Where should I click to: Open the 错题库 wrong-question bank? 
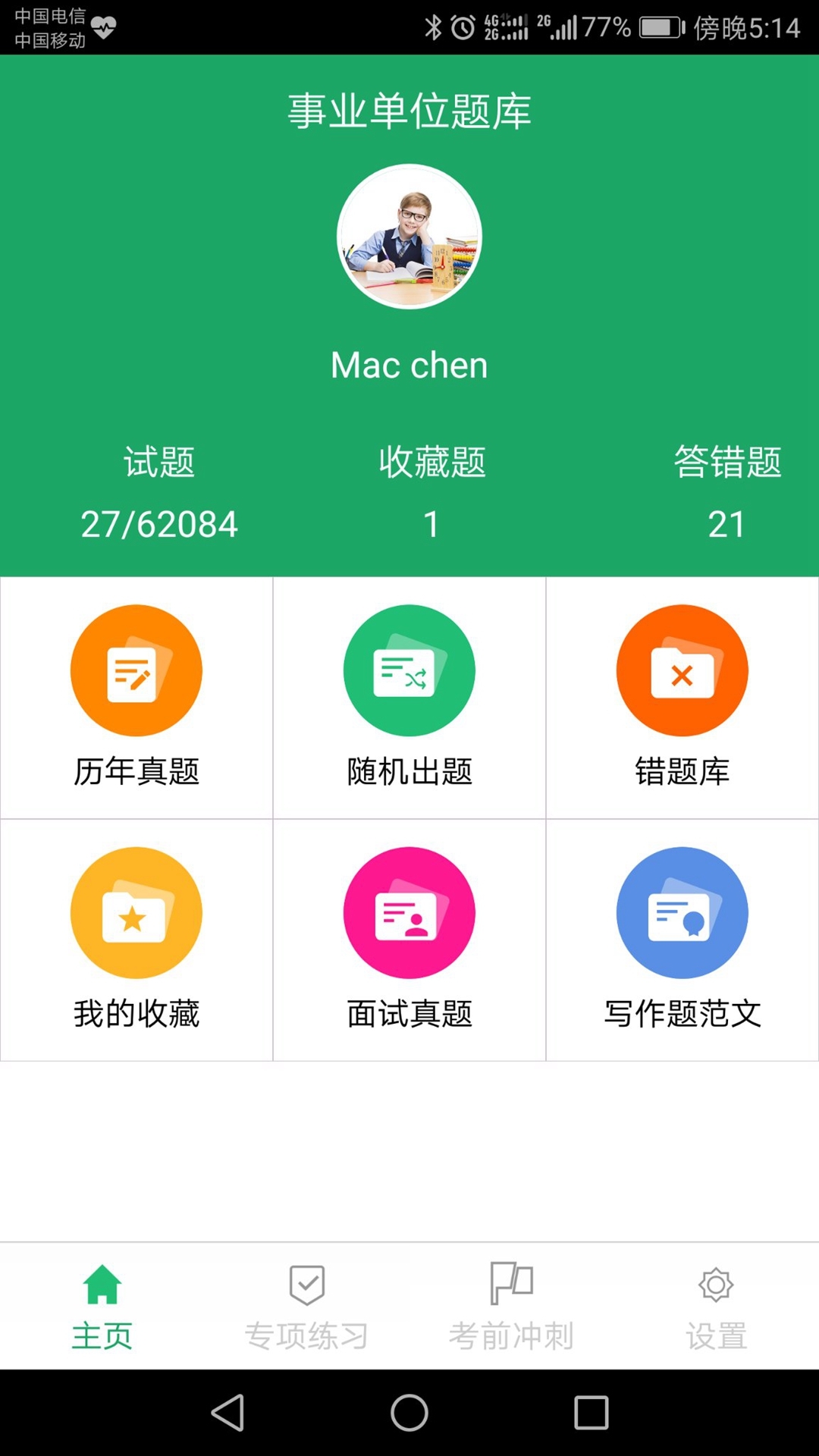[682, 697]
